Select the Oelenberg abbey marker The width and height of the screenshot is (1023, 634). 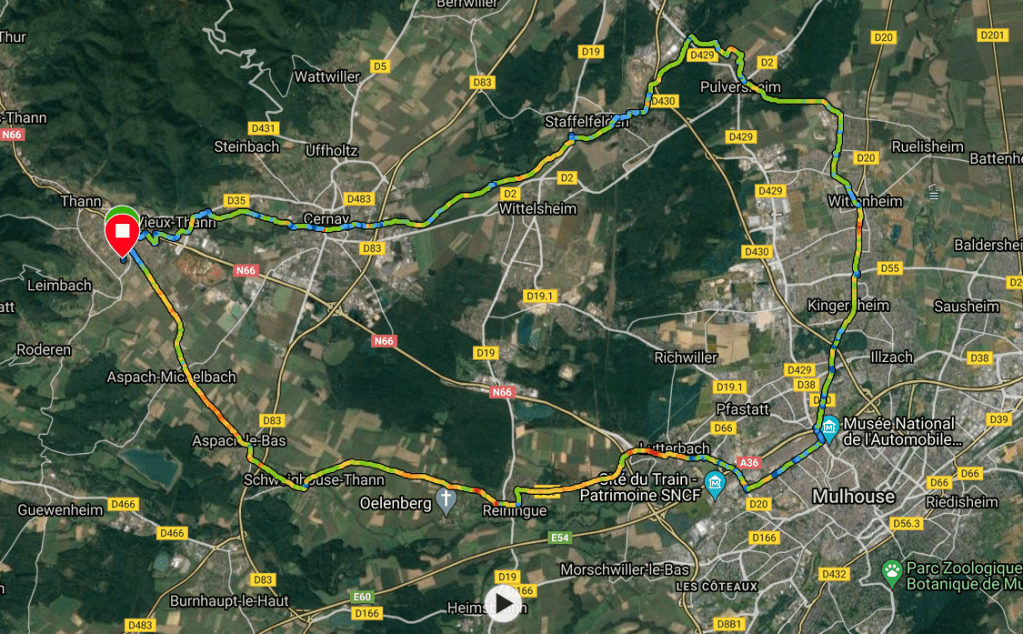(x=447, y=499)
